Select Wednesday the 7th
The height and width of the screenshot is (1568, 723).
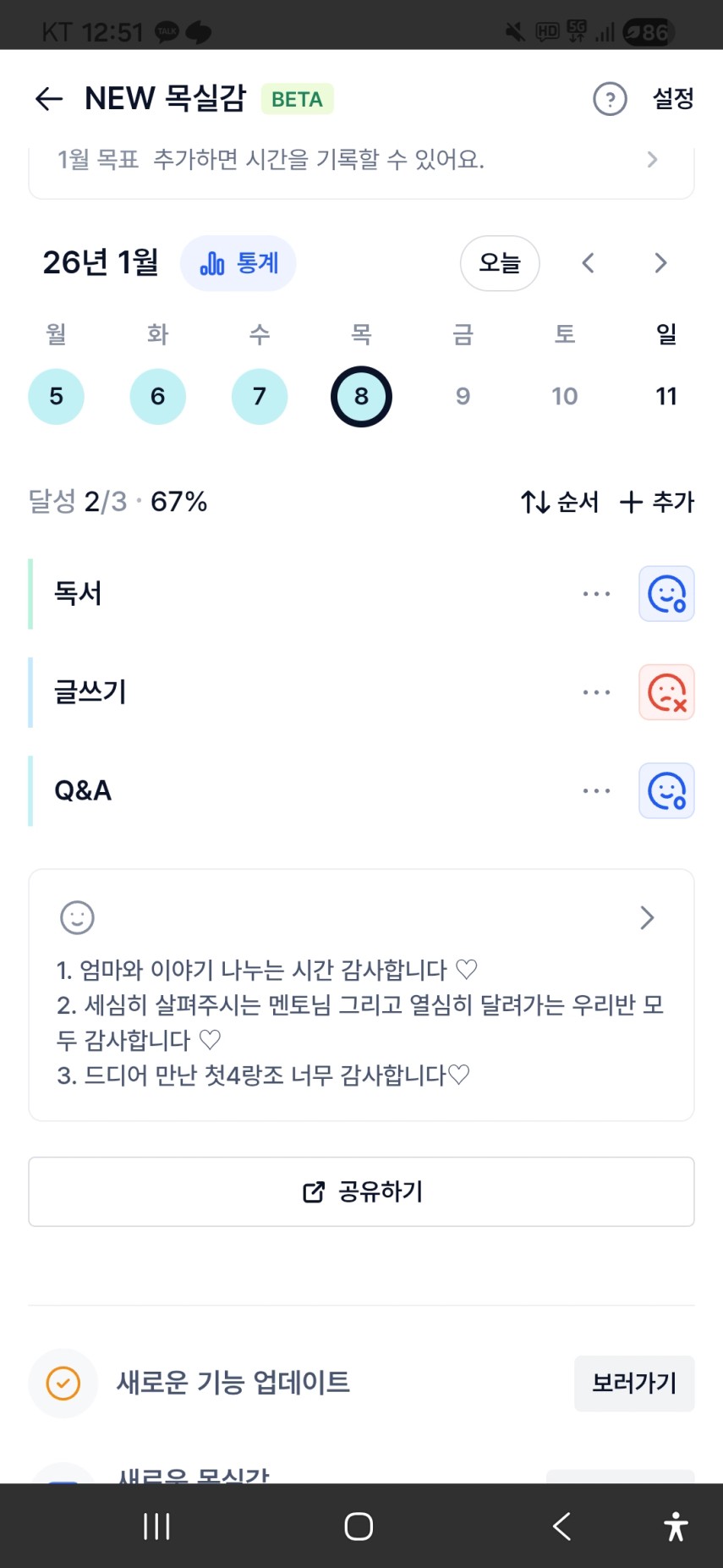point(259,396)
